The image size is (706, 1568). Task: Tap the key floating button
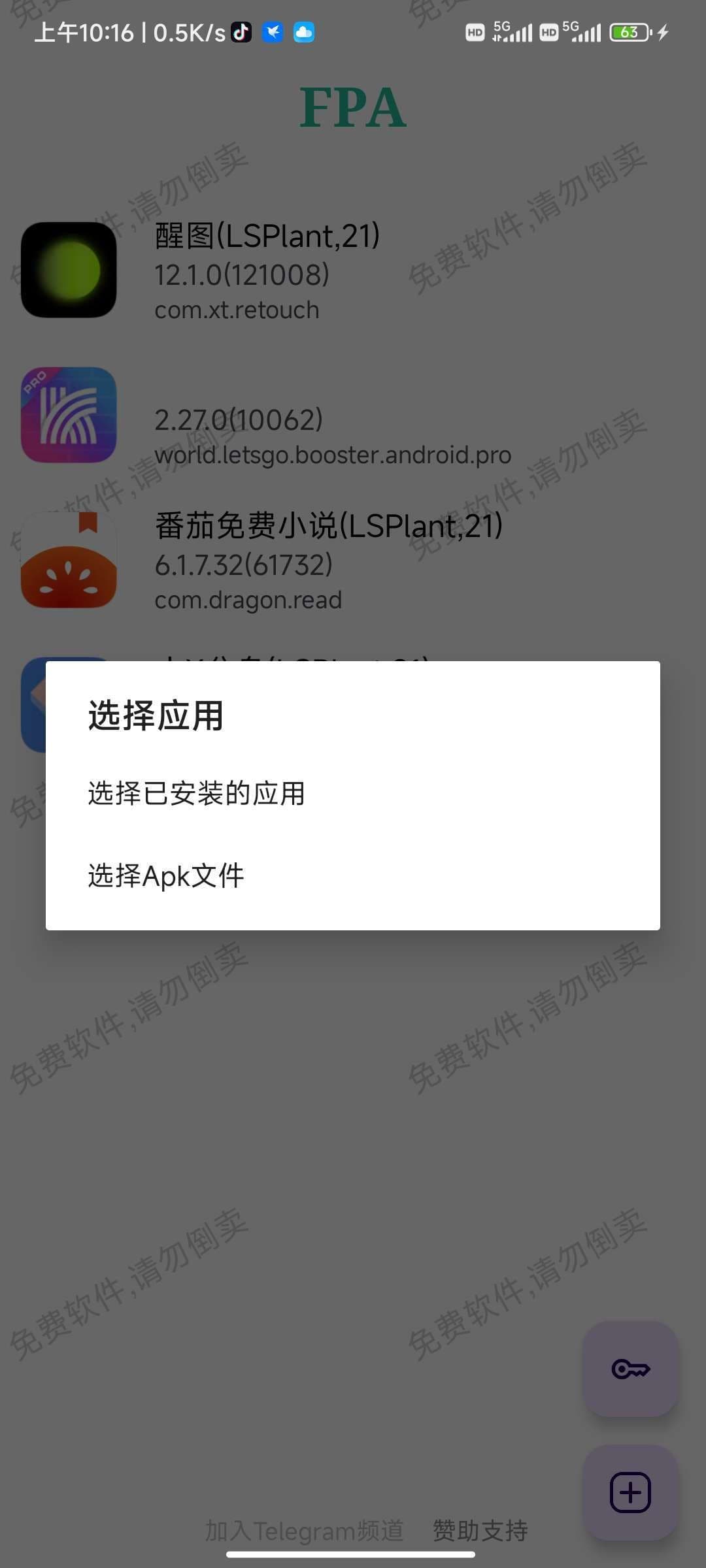pyautogui.click(x=630, y=1369)
